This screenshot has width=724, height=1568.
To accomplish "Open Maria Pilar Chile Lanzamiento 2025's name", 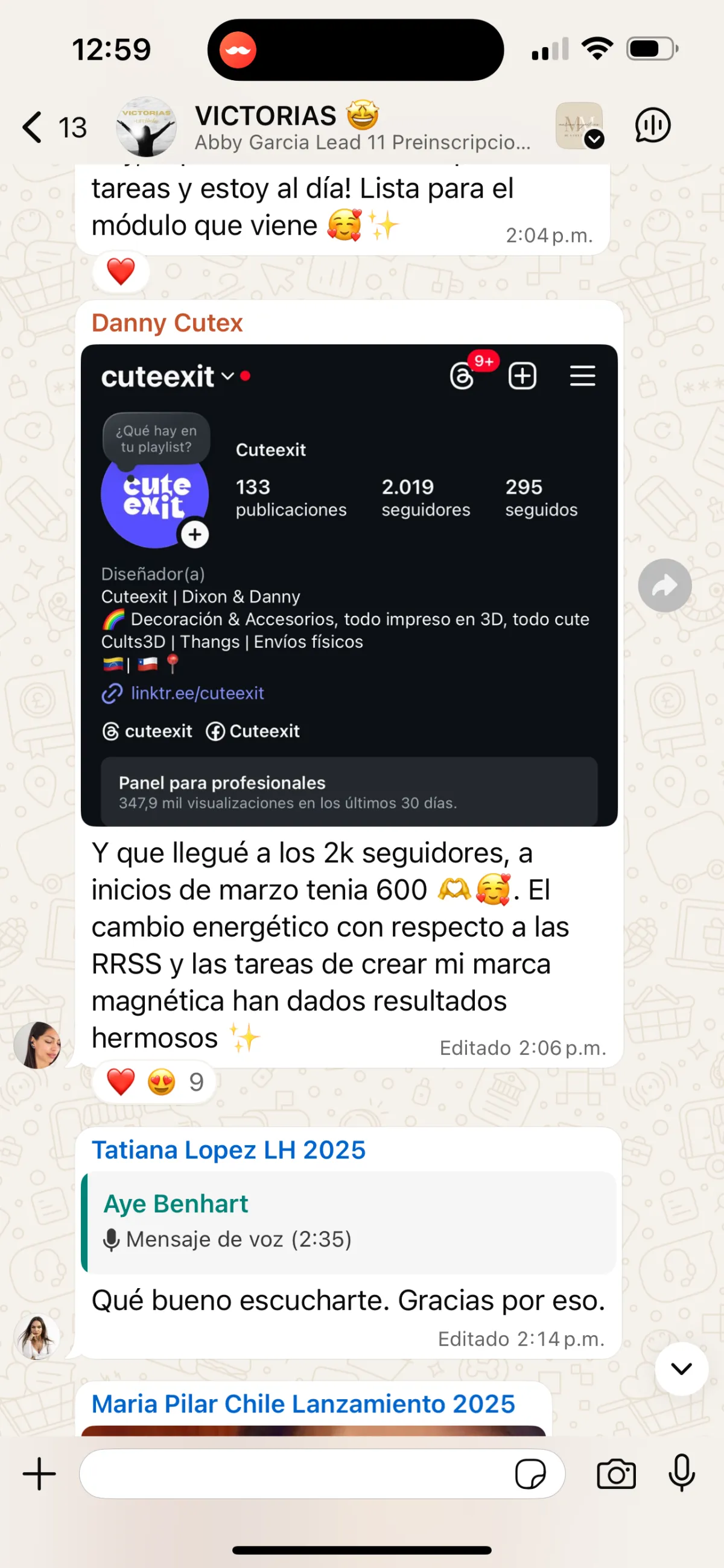I will [303, 1403].
